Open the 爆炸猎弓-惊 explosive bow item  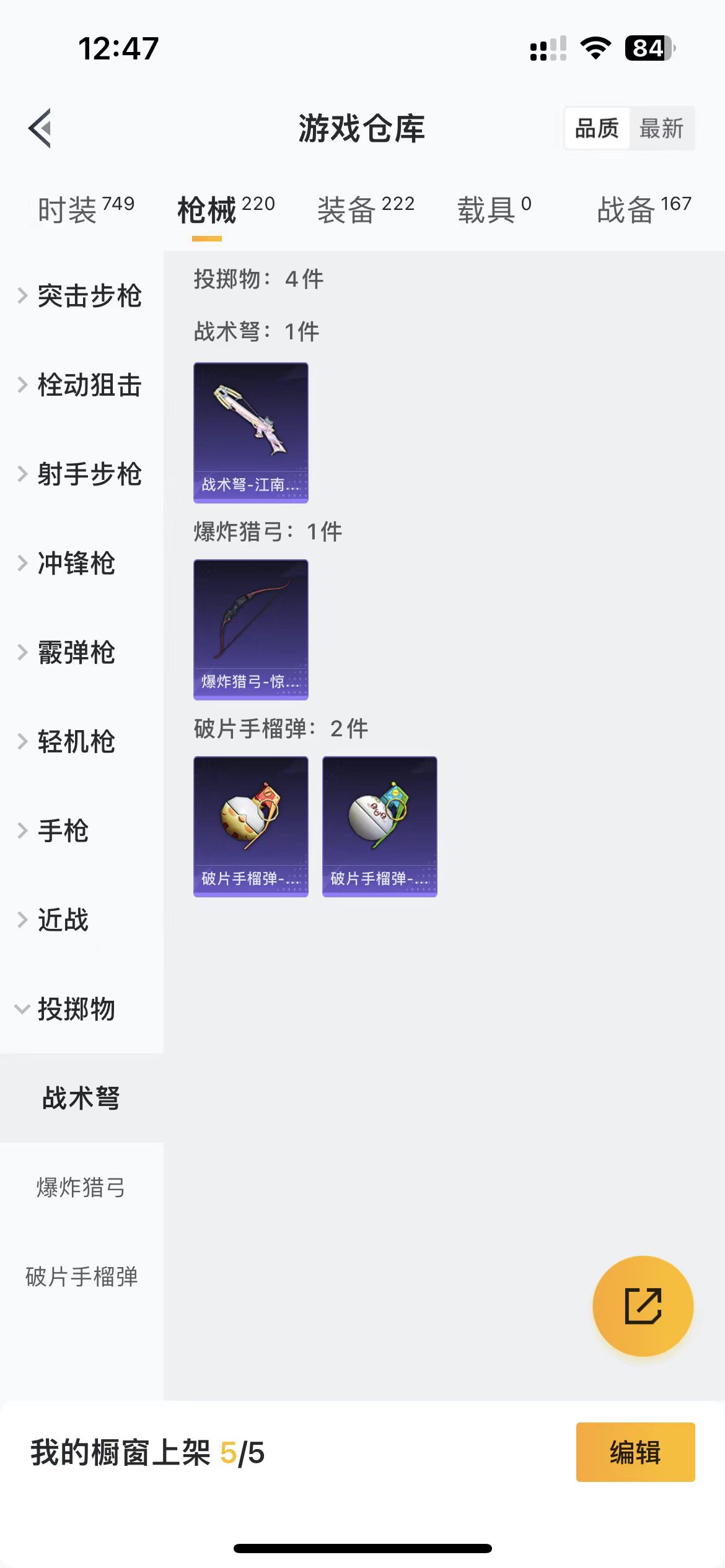pyautogui.click(x=250, y=629)
